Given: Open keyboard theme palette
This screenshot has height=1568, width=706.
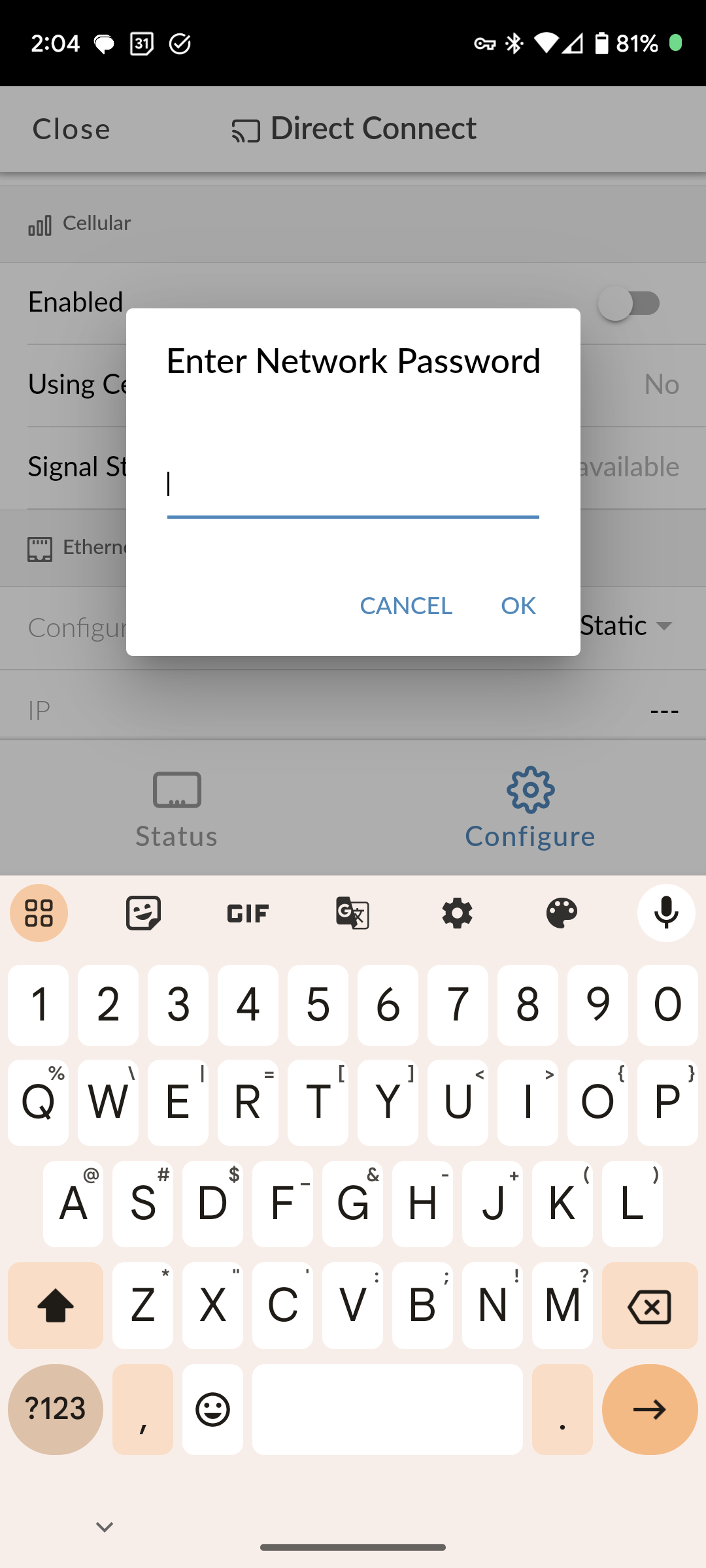Looking at the screenshot, I should [x=562, y=913].
